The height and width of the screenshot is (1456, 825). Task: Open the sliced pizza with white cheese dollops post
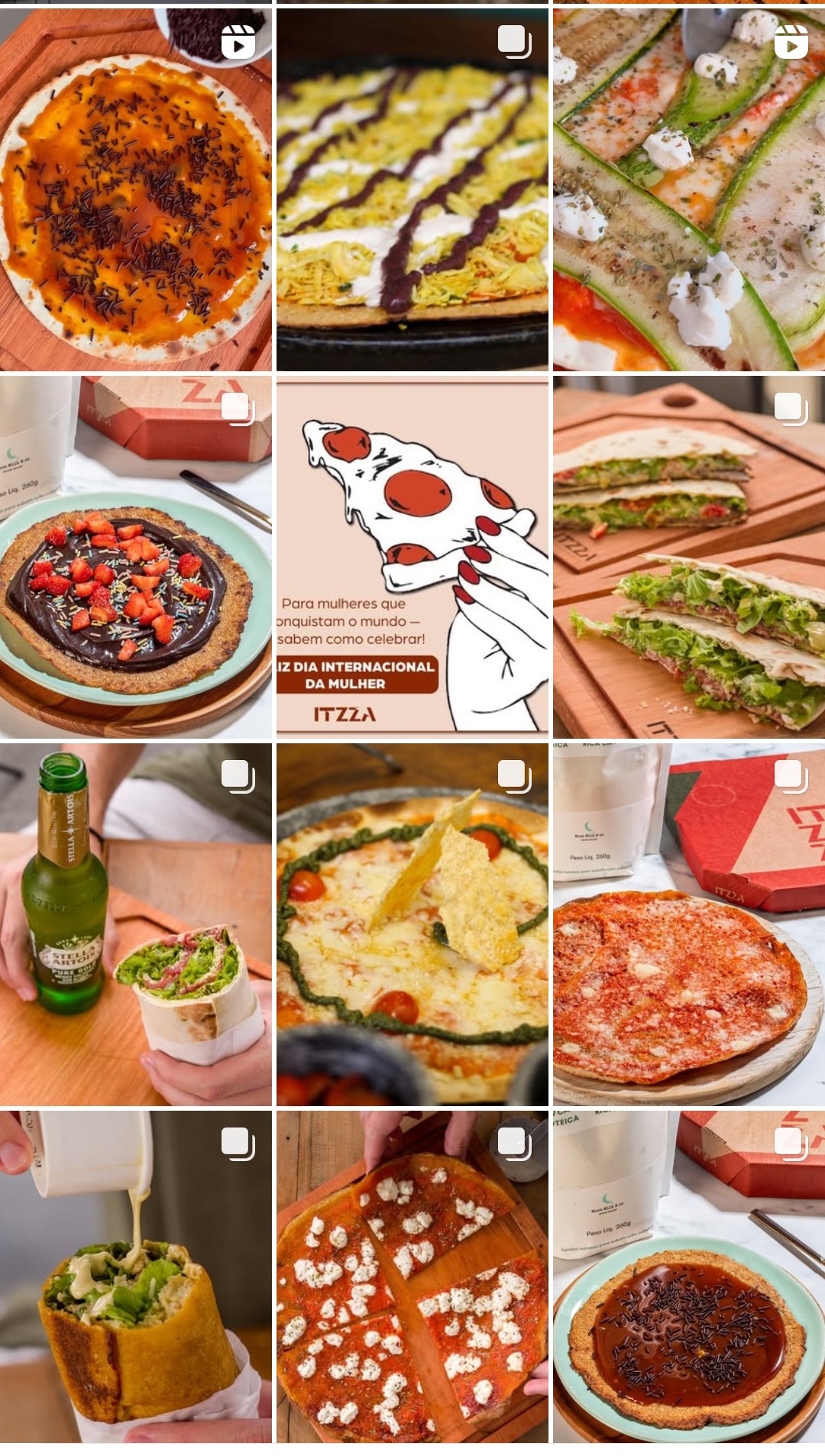[x=412, y=1276]
